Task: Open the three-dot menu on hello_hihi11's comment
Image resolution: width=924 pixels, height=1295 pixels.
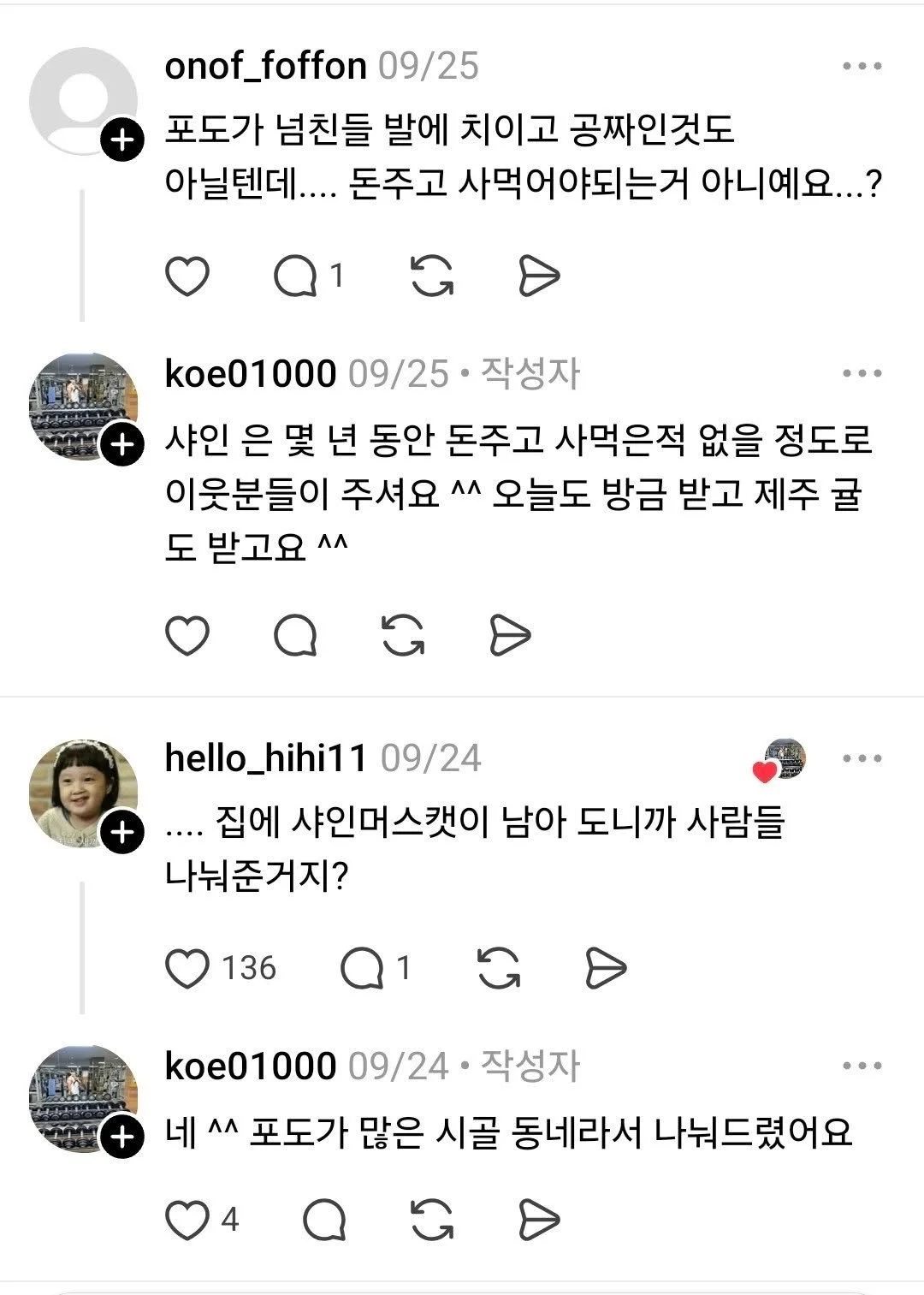Action: click(x=862, y=758)
